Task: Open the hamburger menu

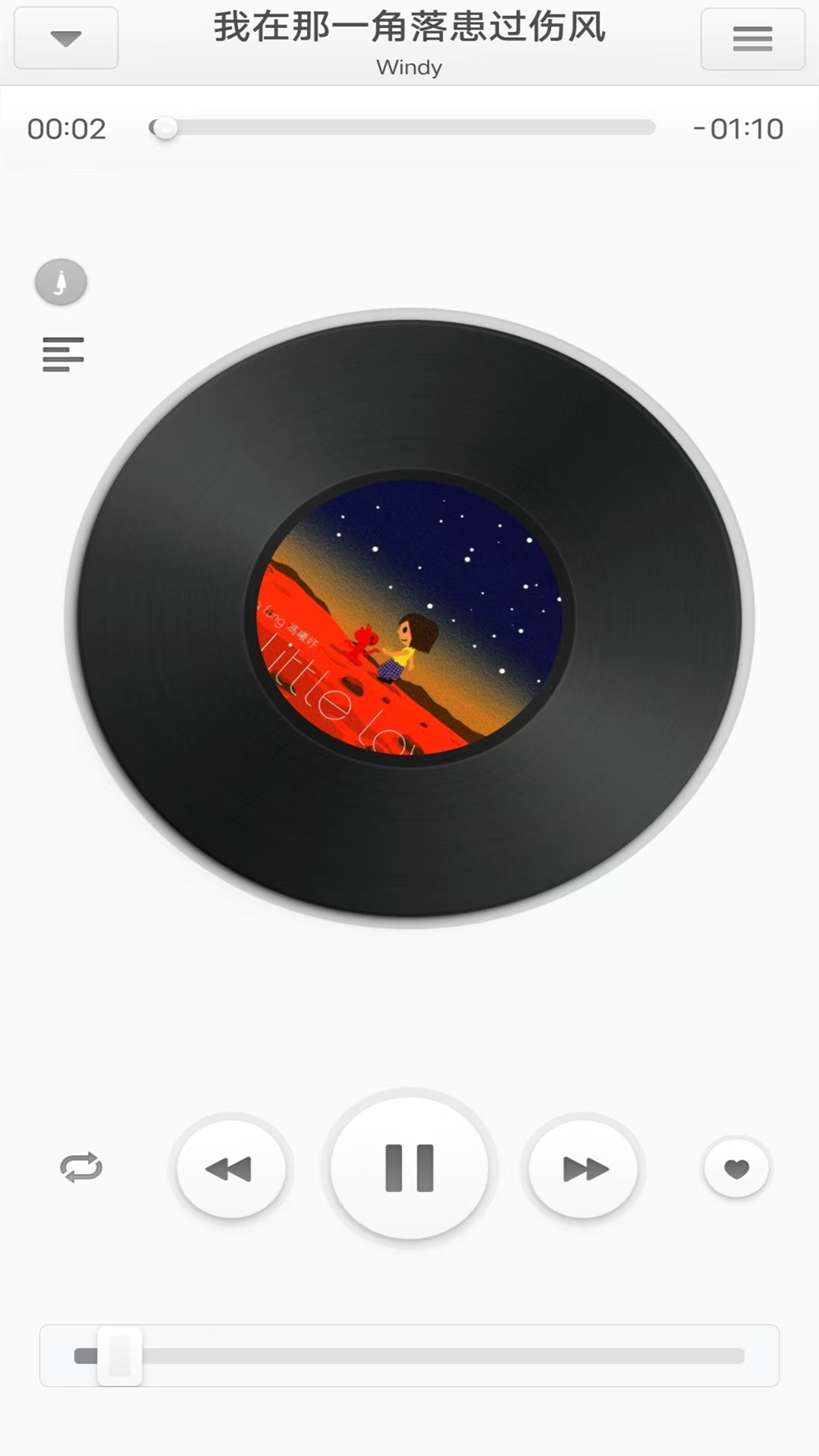Action: click(x=752, y=39)
